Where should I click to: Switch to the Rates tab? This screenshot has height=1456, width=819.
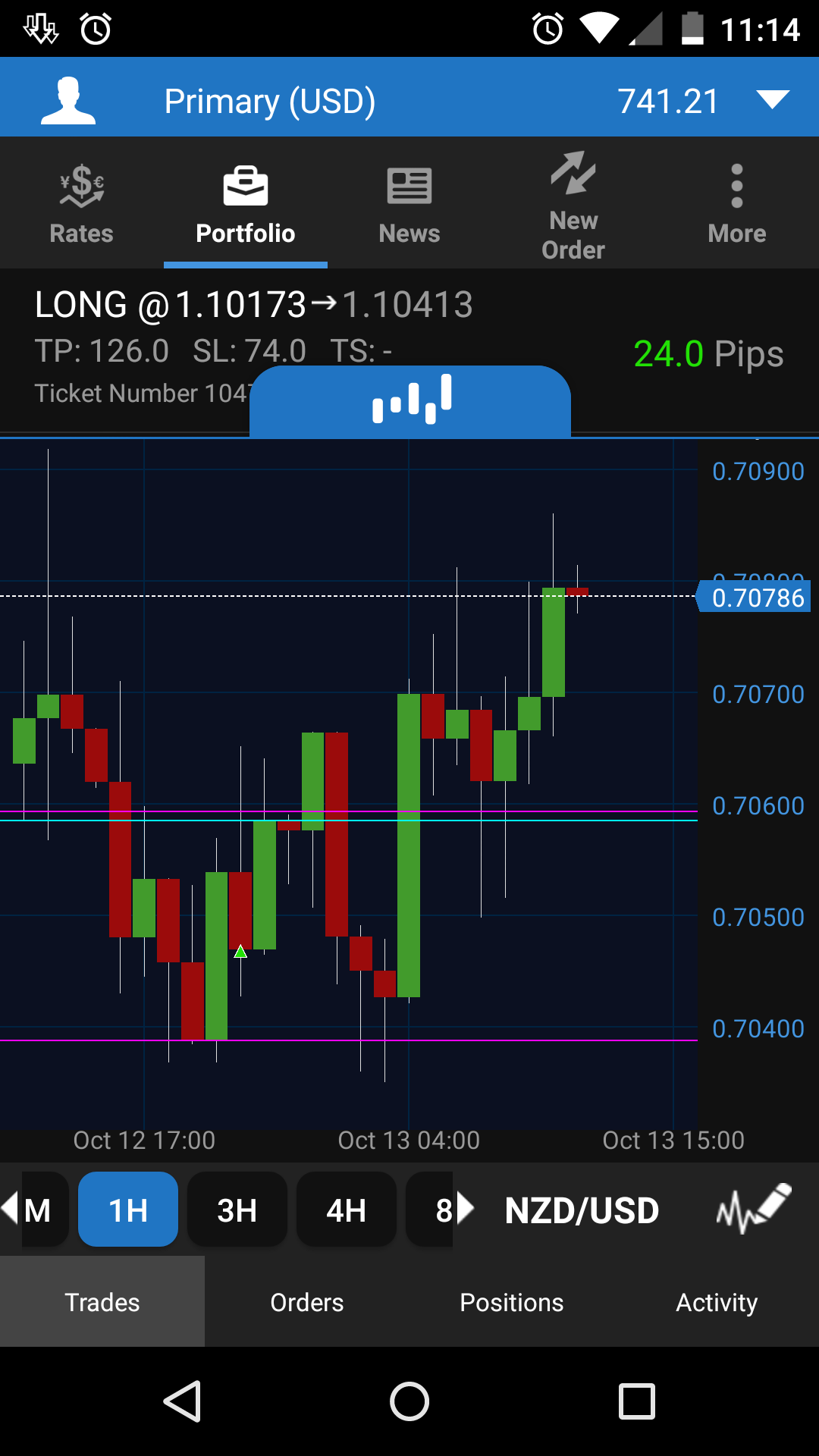point(81,203)
